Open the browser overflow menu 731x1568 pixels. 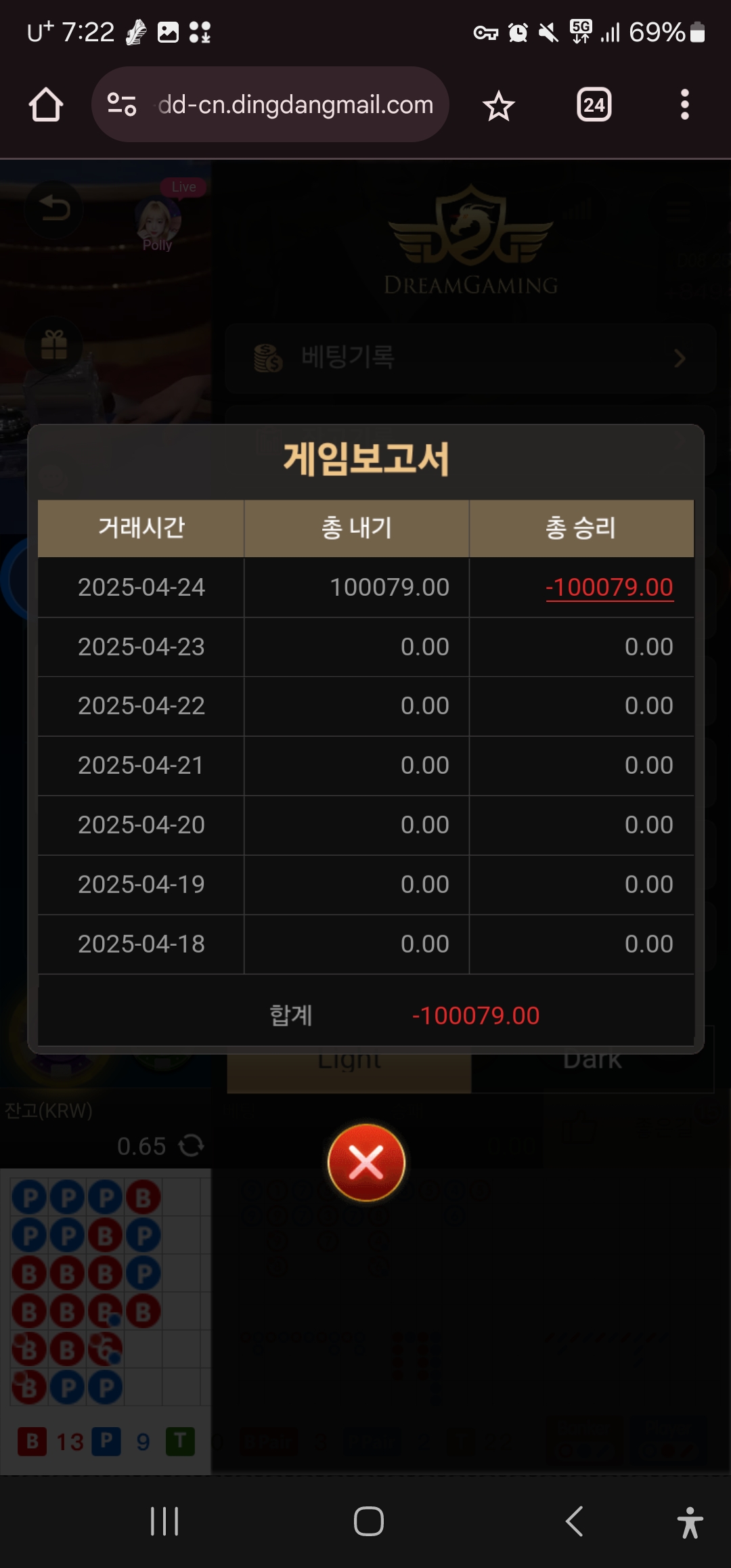coord(684,105)
